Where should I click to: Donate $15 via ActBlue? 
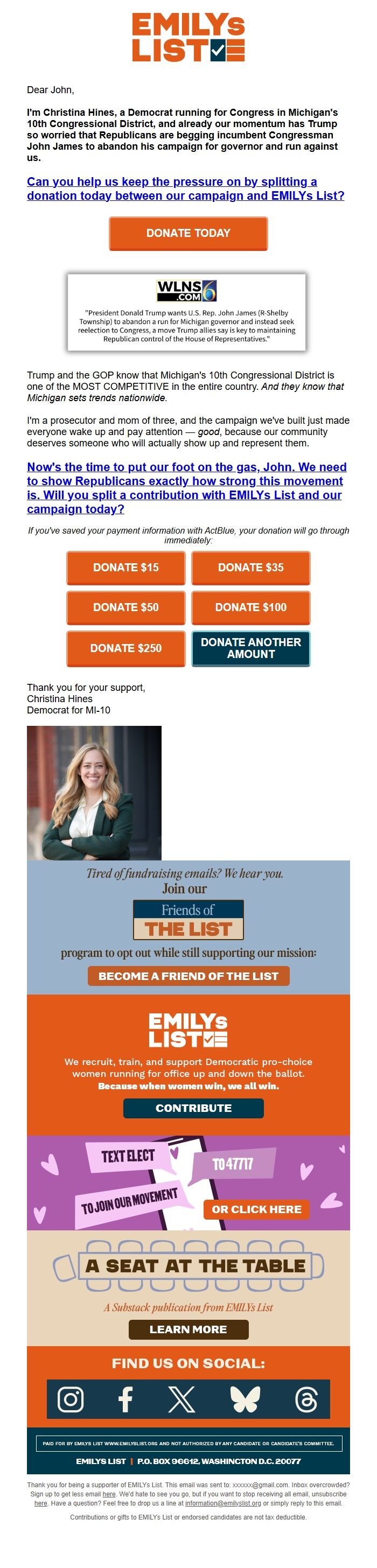125,568
